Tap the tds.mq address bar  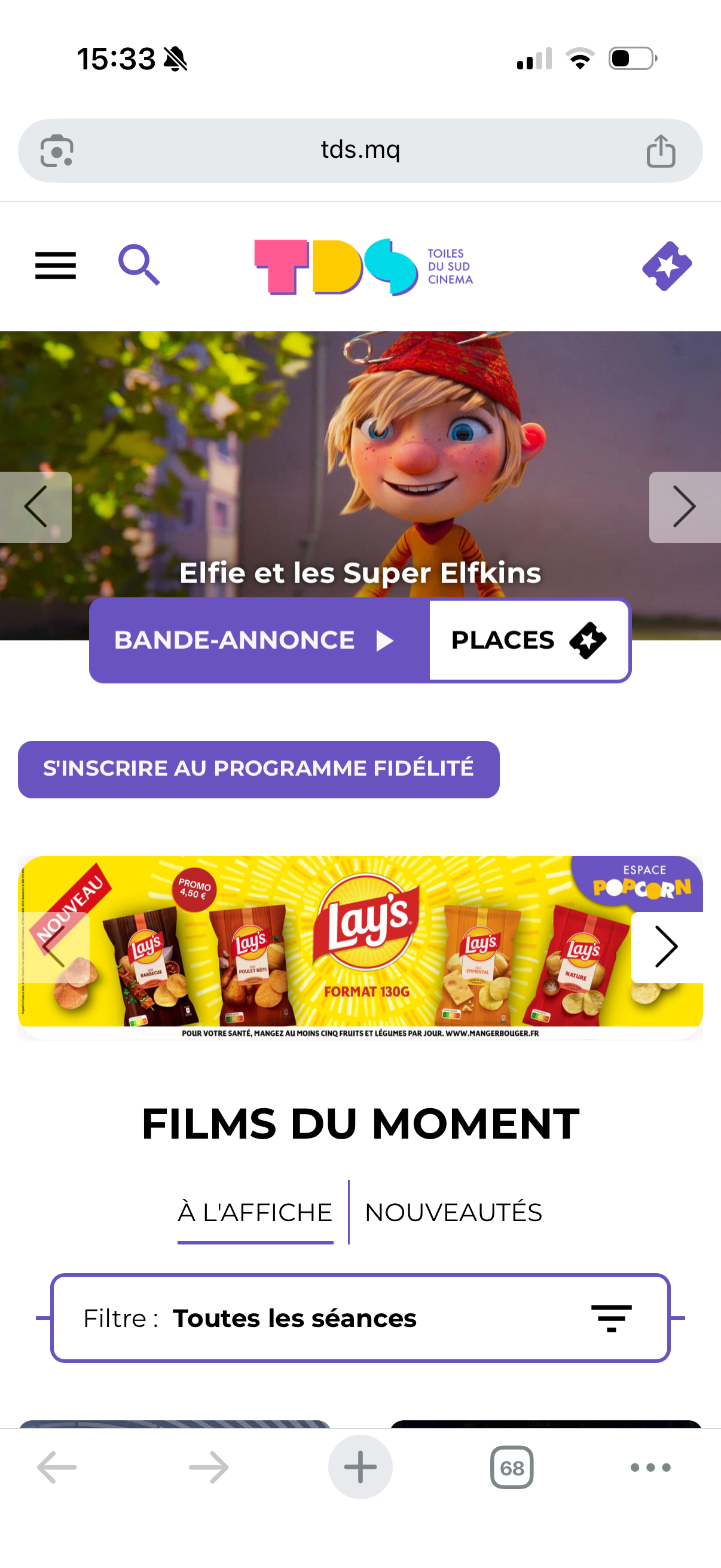pos(360,150)
